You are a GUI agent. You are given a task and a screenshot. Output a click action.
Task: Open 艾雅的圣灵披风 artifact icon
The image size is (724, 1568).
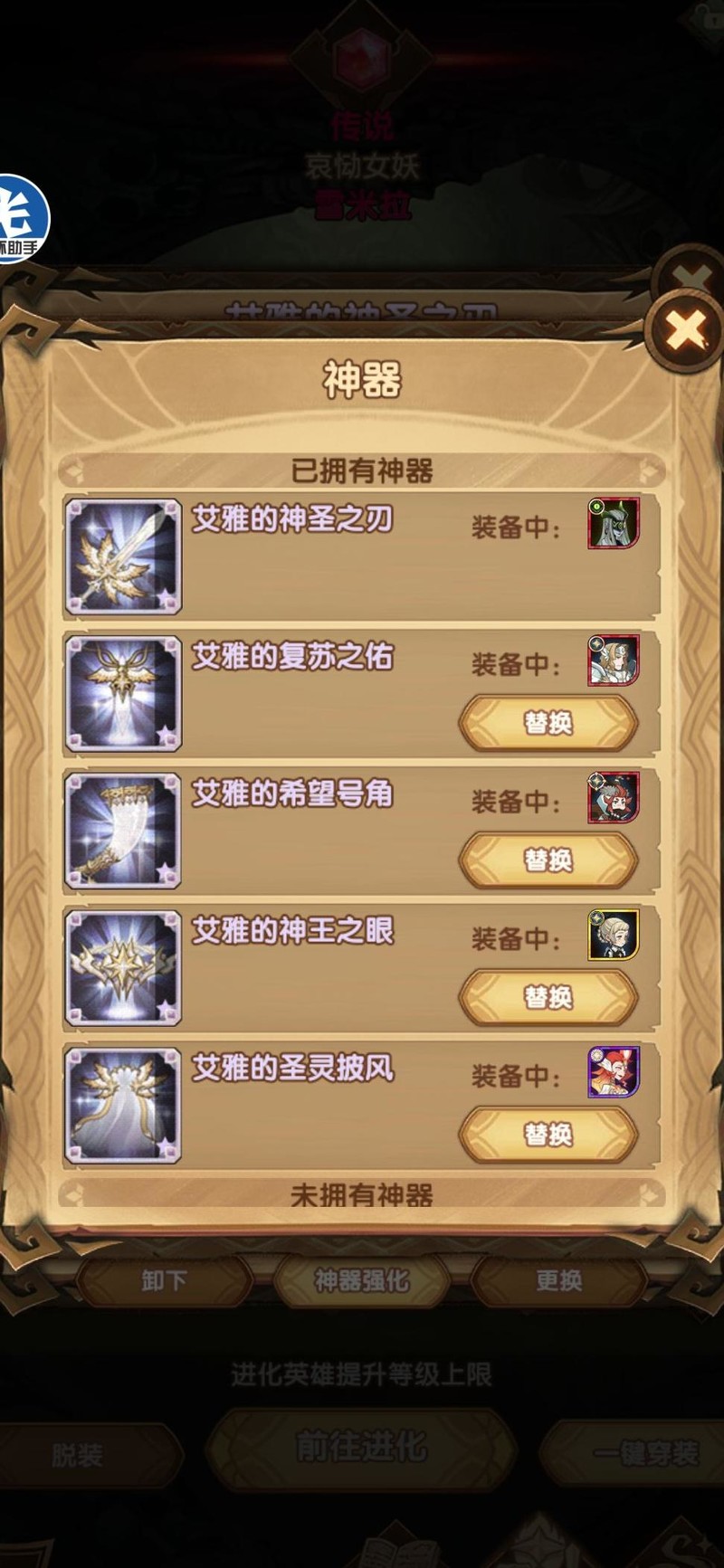coord(123,1106)
